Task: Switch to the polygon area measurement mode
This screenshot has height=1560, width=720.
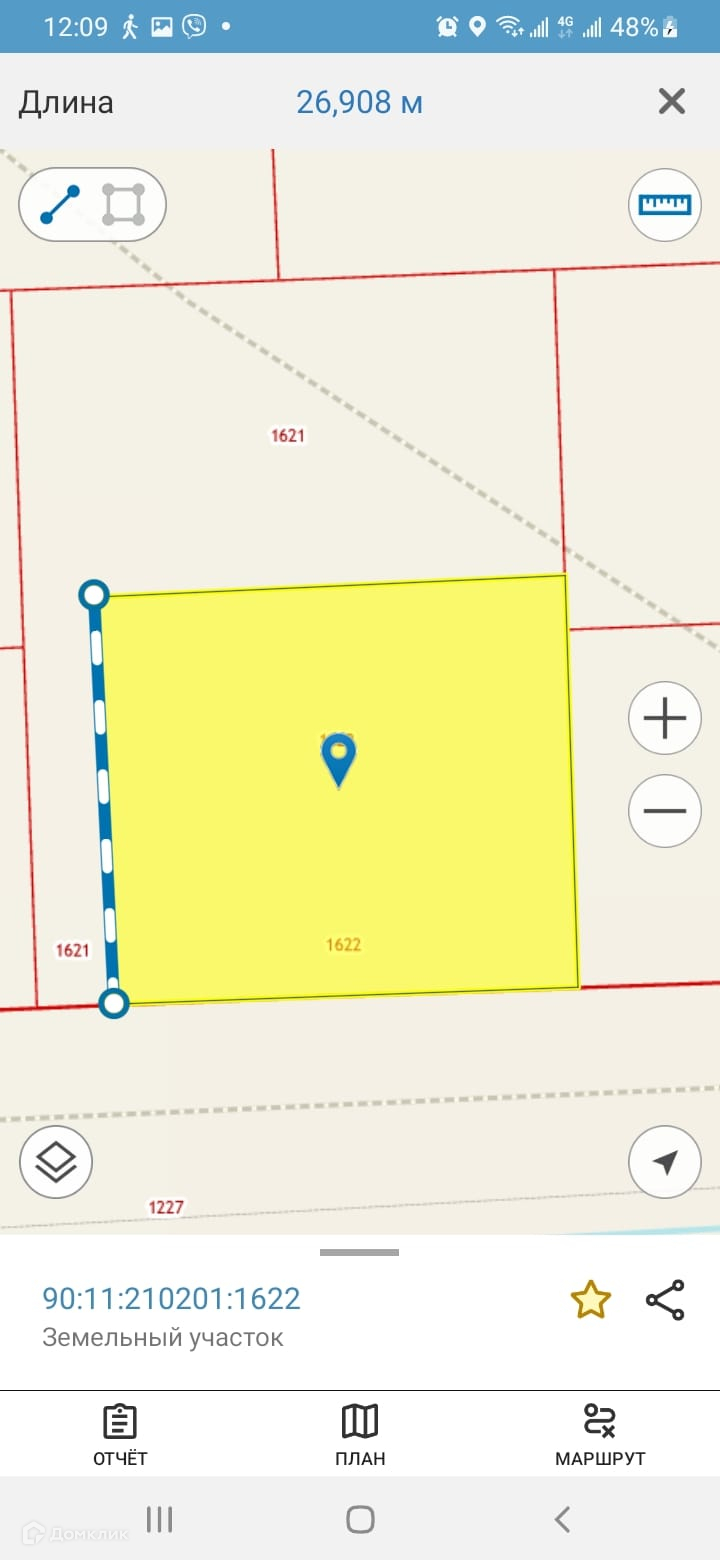Action: (125, 204)
